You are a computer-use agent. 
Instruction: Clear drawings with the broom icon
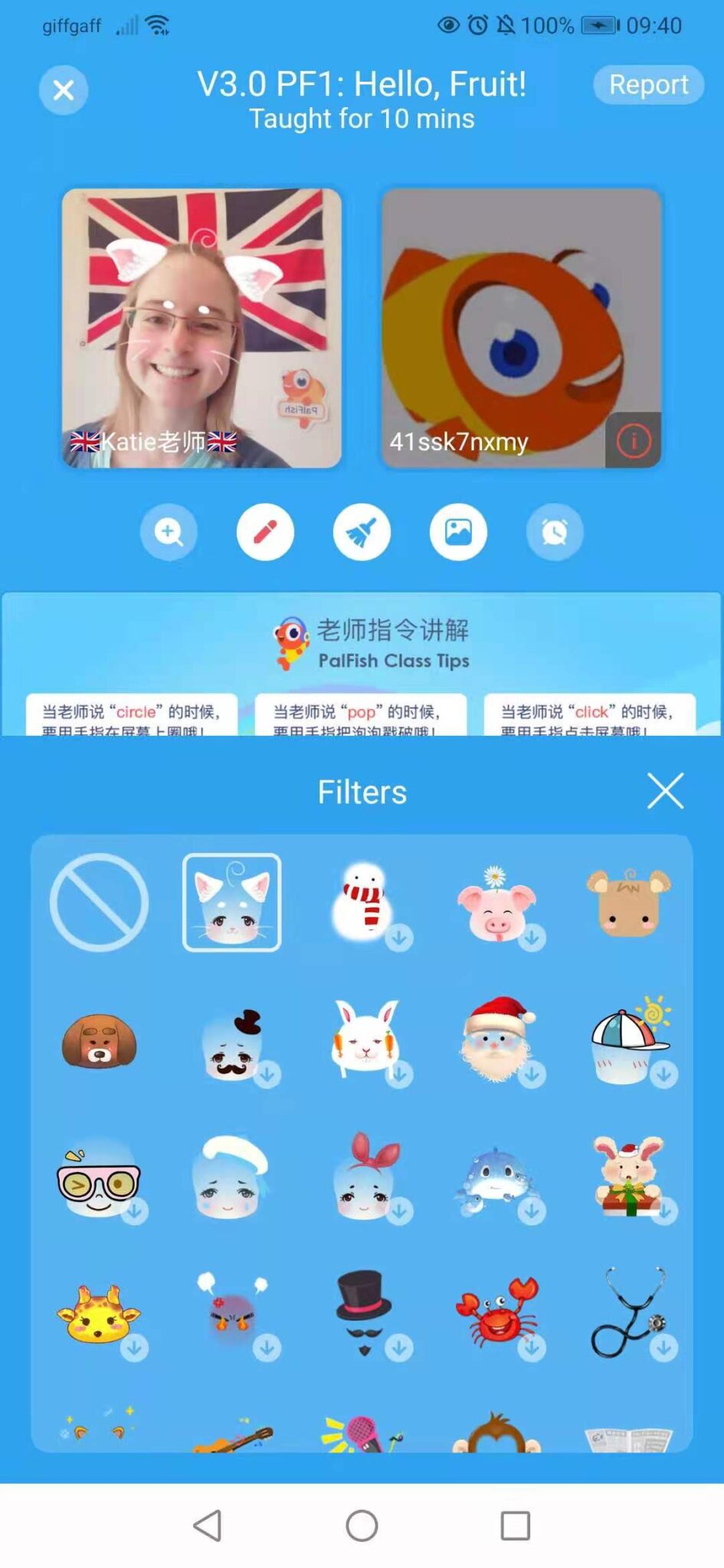362,531
